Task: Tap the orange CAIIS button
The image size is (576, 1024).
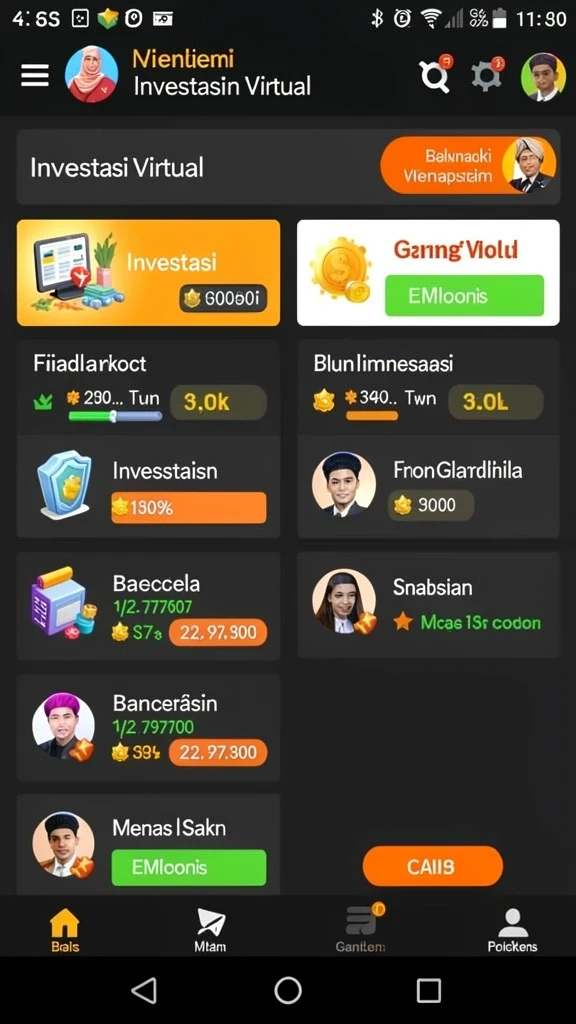Action: (x=432, y=866)
